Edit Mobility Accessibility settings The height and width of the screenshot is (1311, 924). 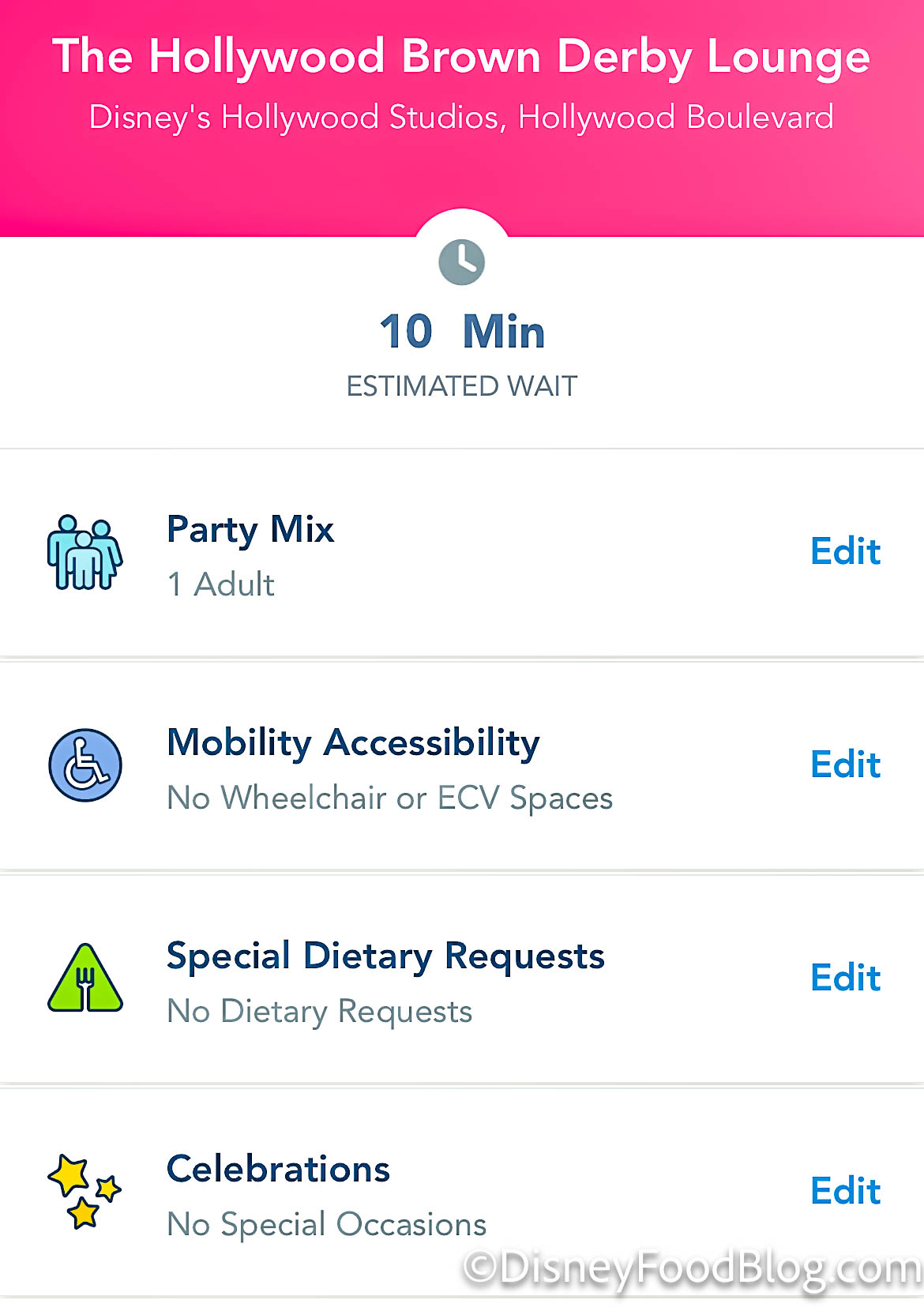coord(845,764)
